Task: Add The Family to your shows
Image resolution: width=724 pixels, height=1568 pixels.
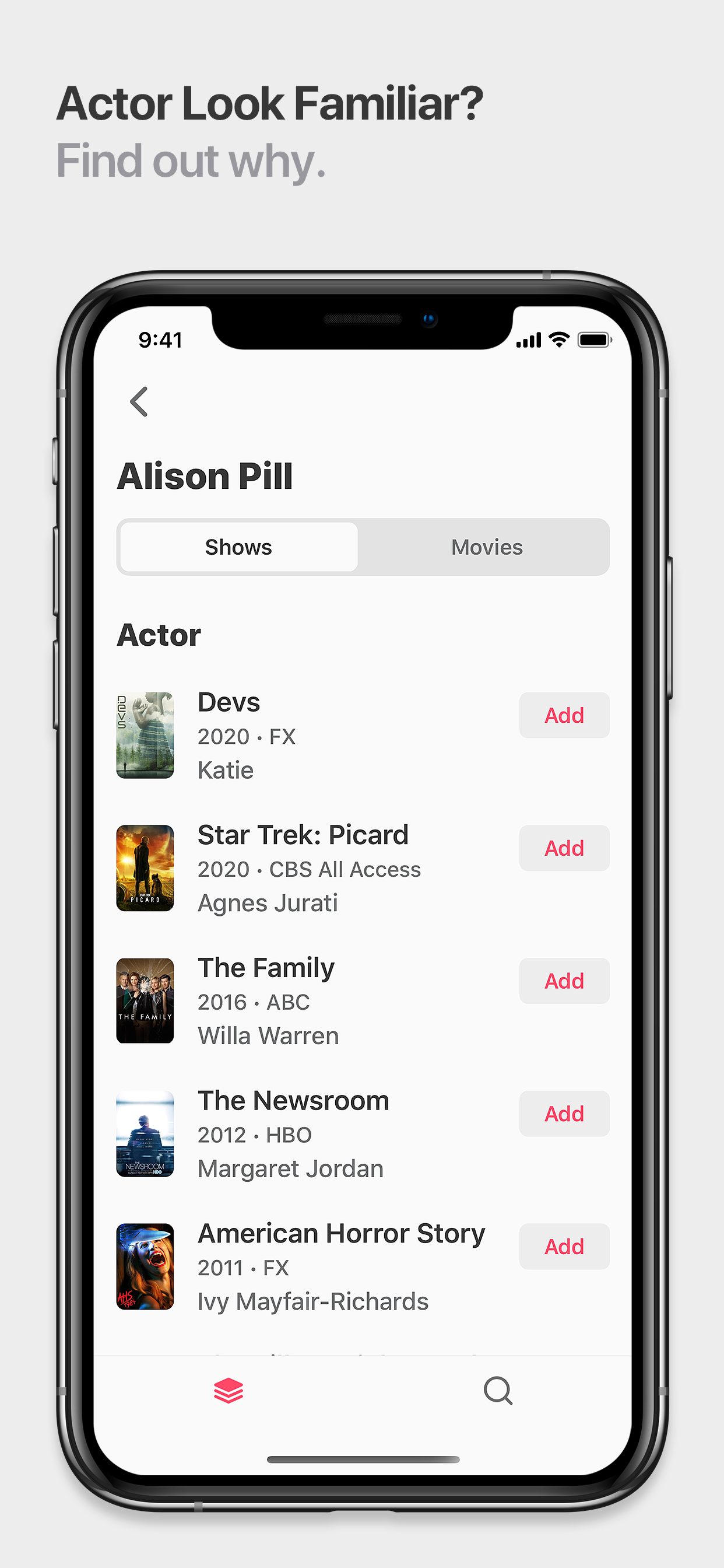Action: [563, 980]
